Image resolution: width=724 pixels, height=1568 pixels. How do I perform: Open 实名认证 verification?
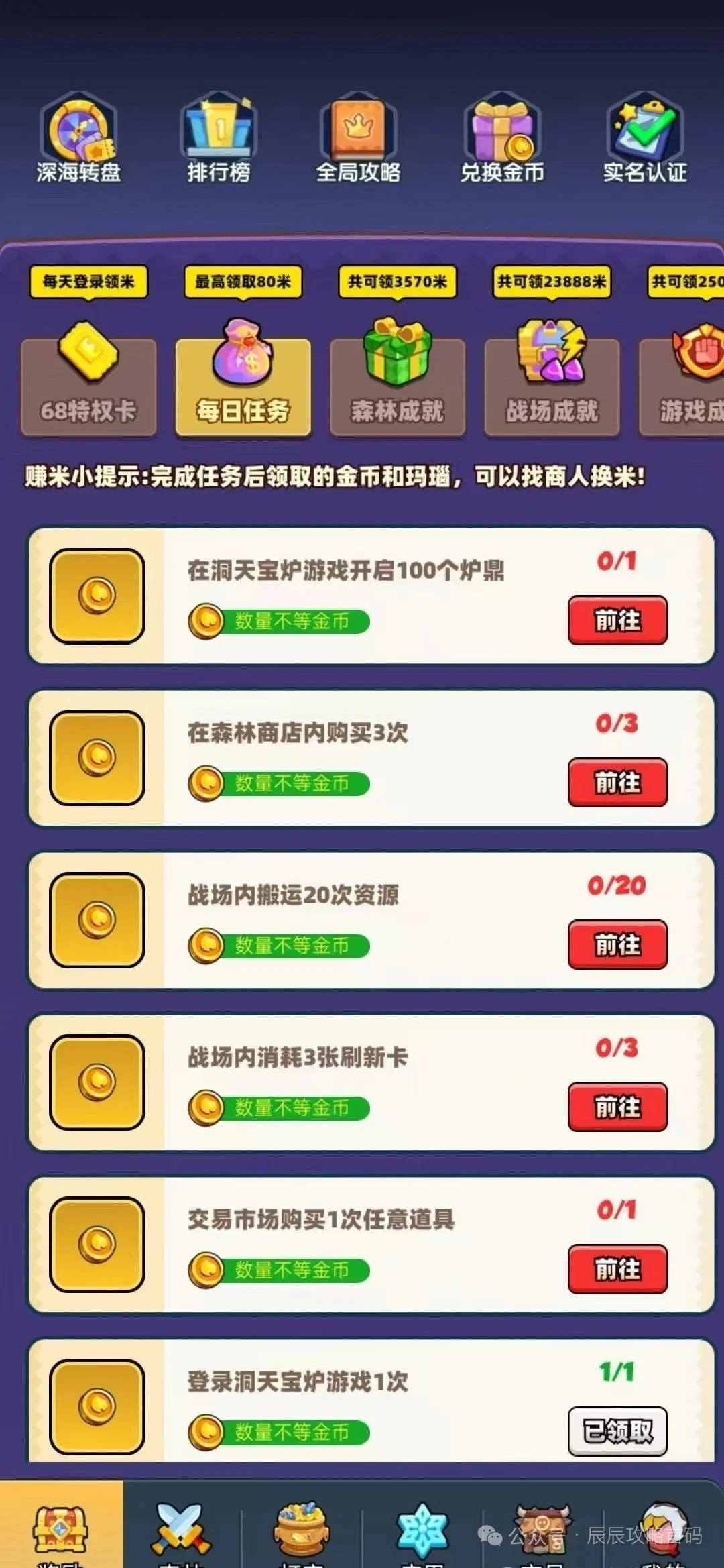pos(645,138)
